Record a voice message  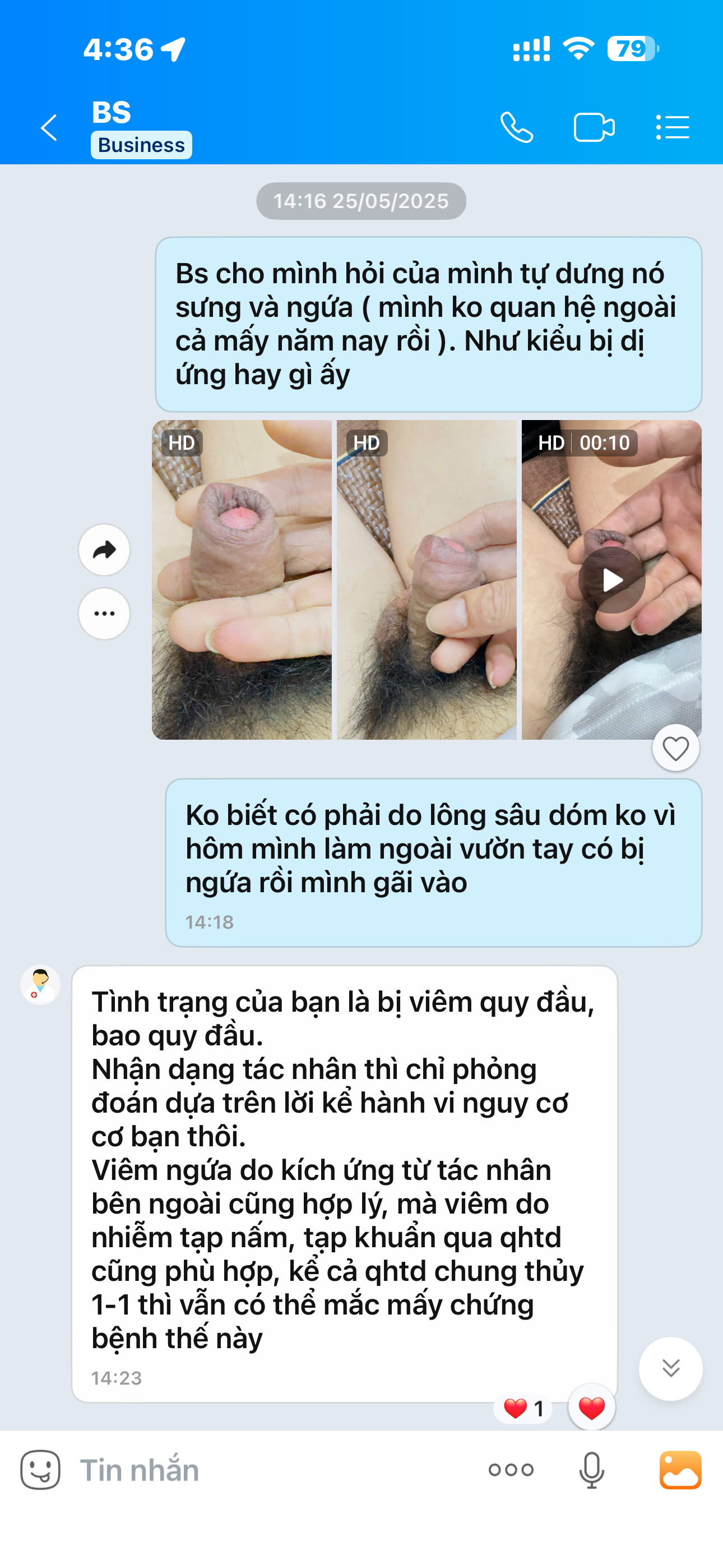(591, 1470)
